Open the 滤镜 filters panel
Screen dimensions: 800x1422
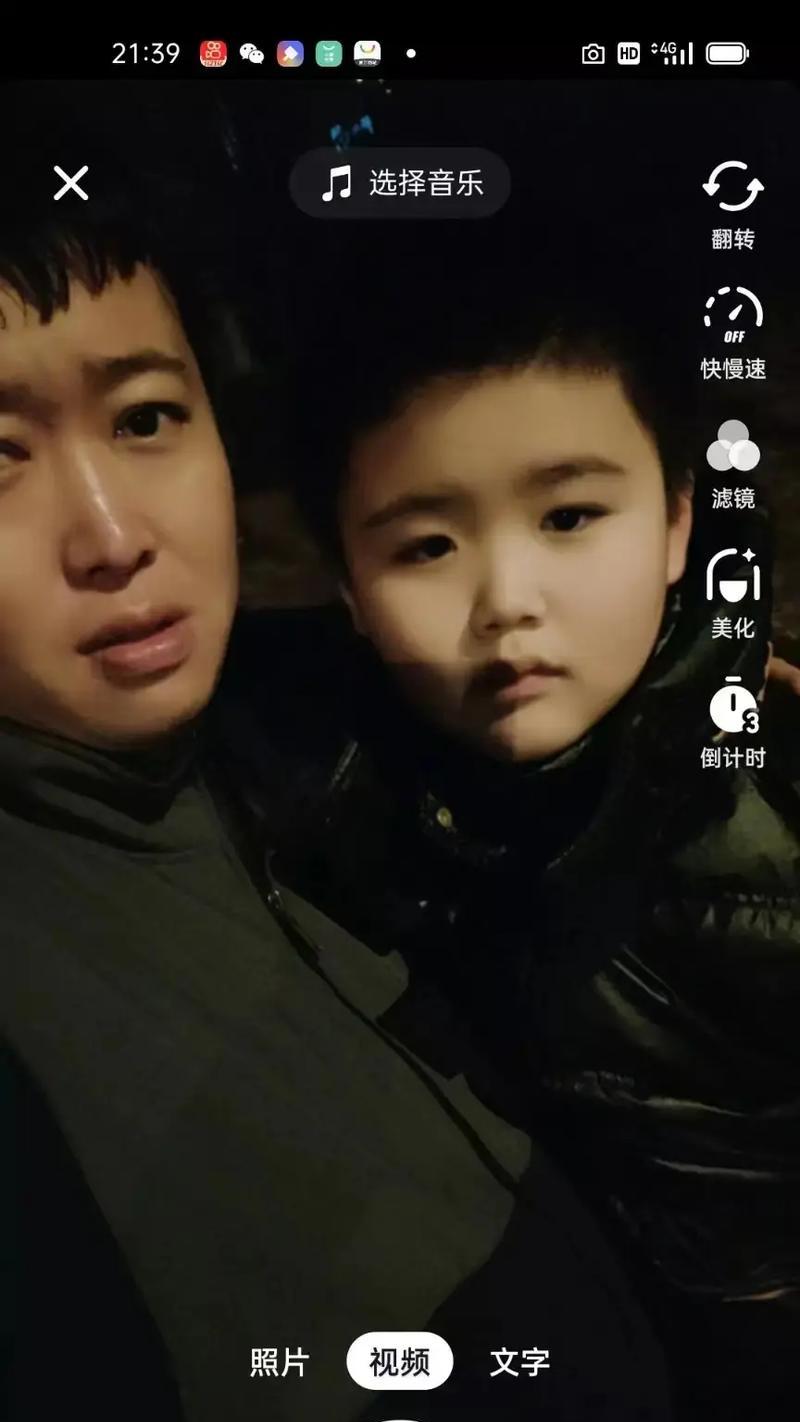733,463
